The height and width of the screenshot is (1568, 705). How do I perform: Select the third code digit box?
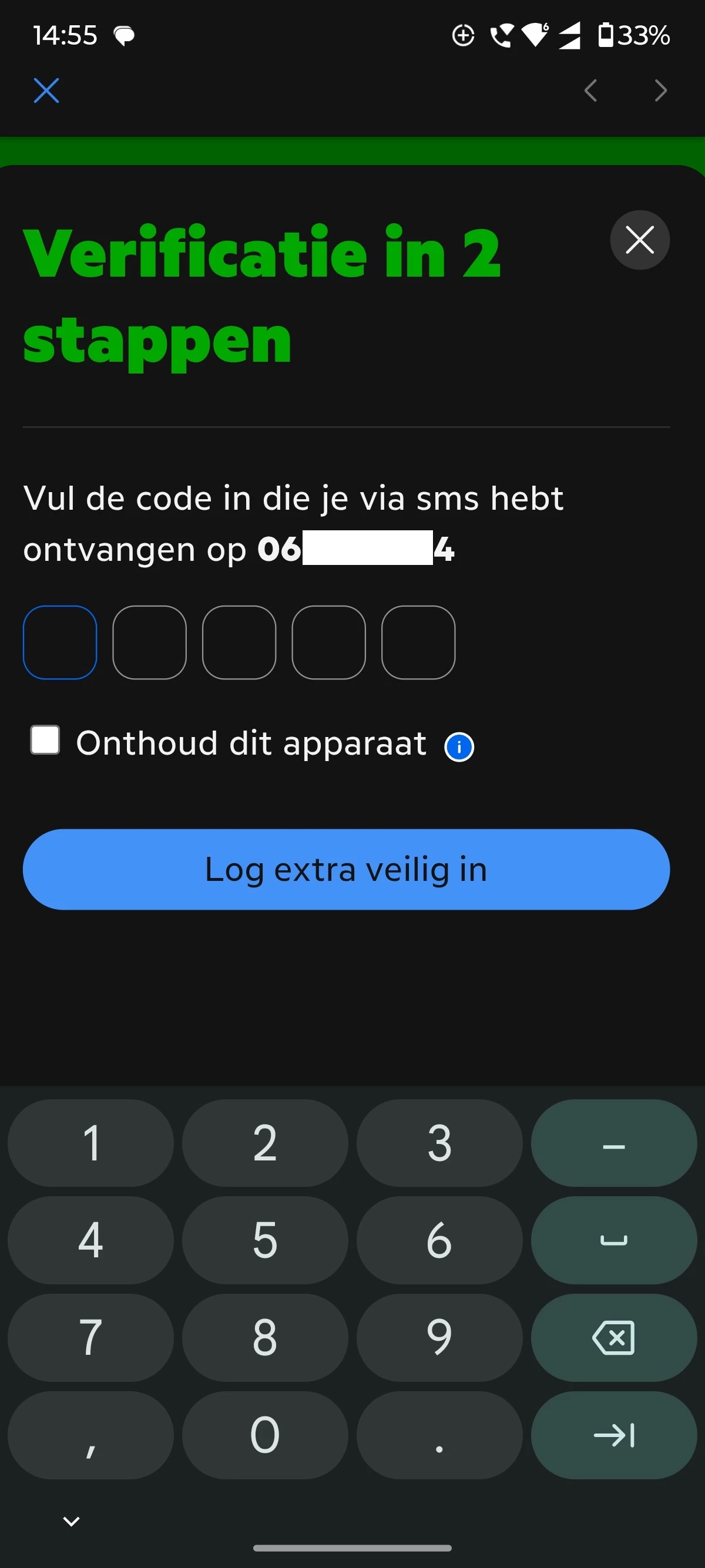coord(239,642)
